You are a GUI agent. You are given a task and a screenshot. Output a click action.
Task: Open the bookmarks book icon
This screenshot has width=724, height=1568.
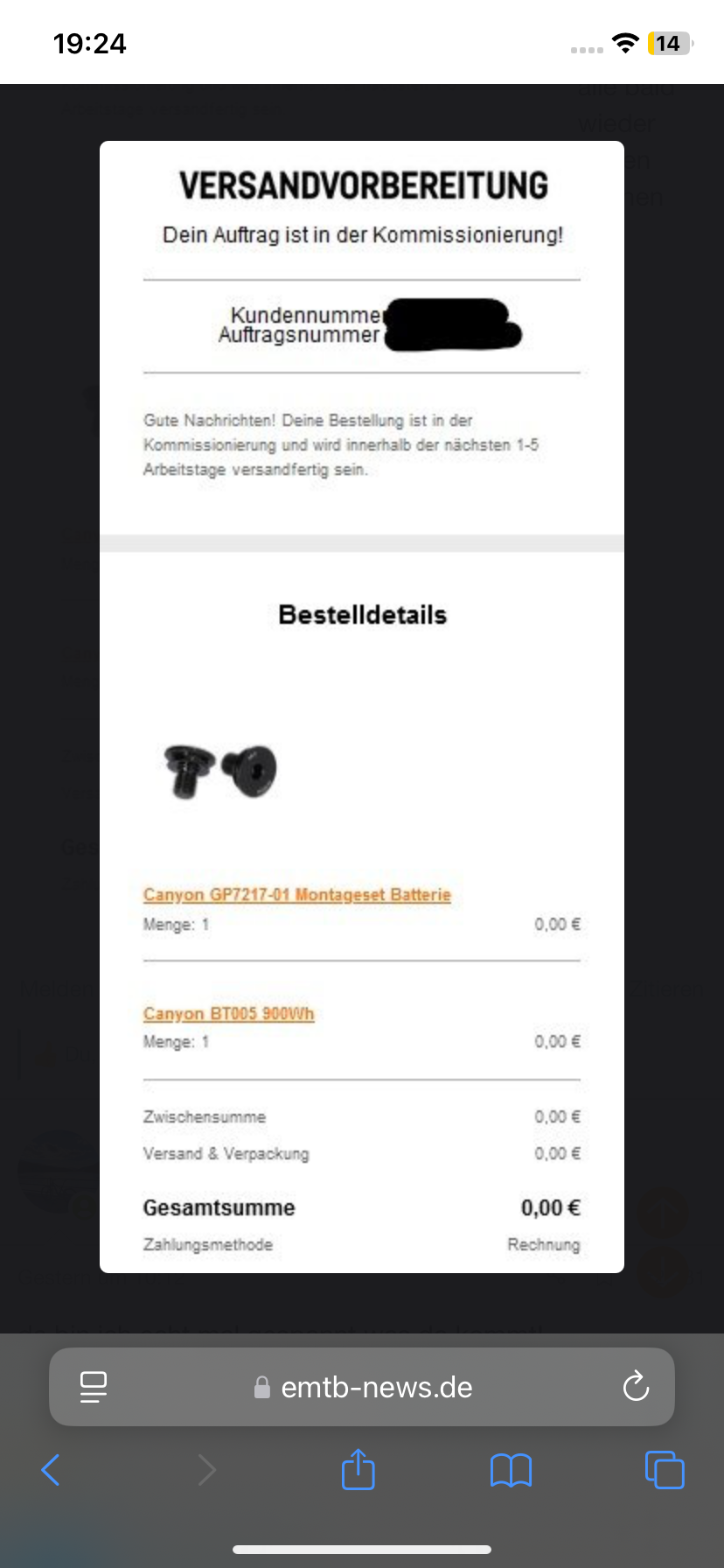pyautogui.click(x=511, y=1470)
